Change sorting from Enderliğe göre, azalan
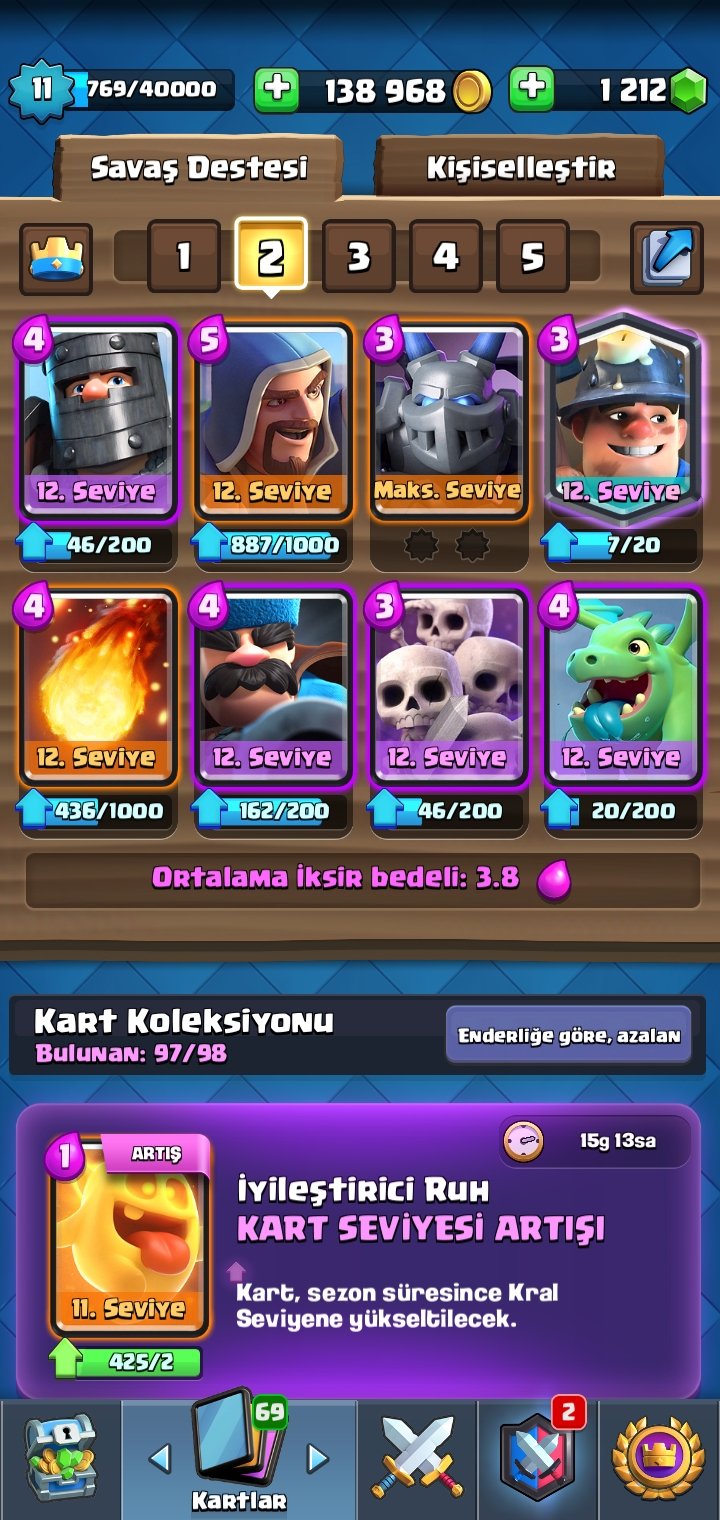 click(569, 1035)
